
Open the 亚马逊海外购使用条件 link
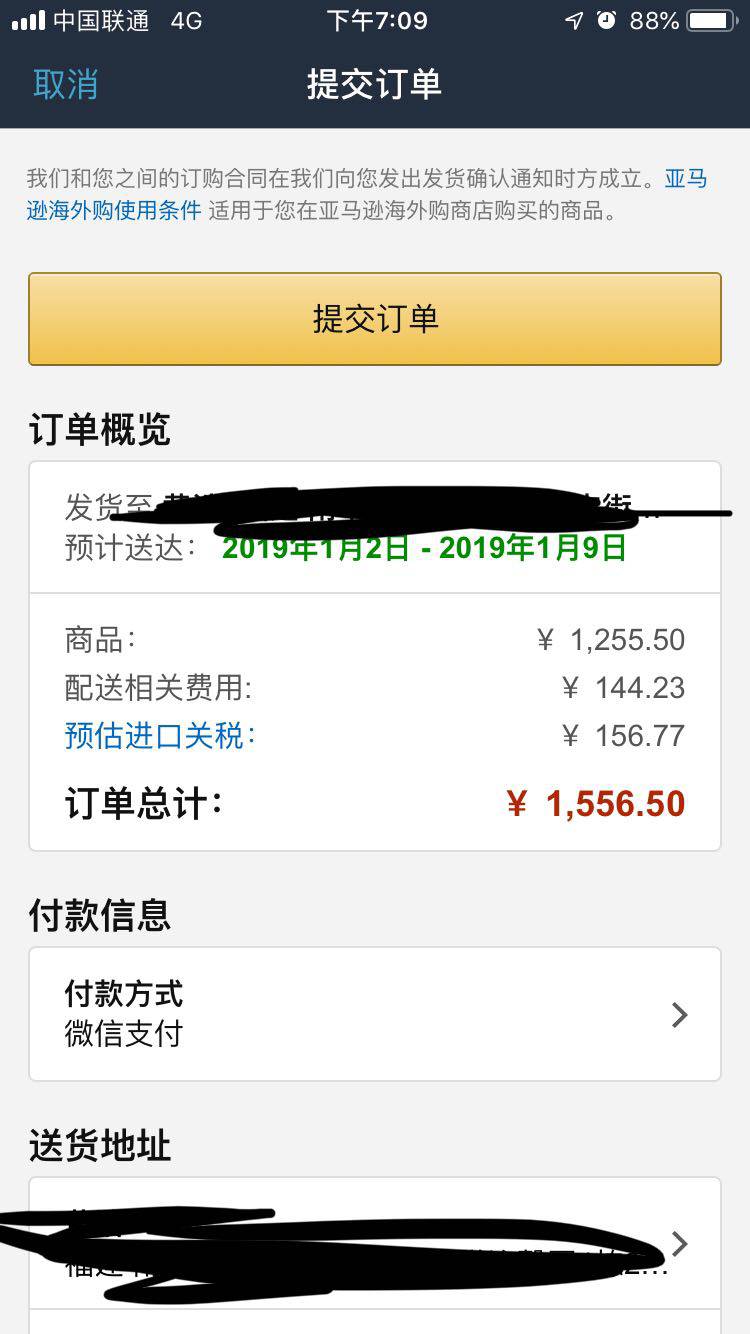point(114,211)
